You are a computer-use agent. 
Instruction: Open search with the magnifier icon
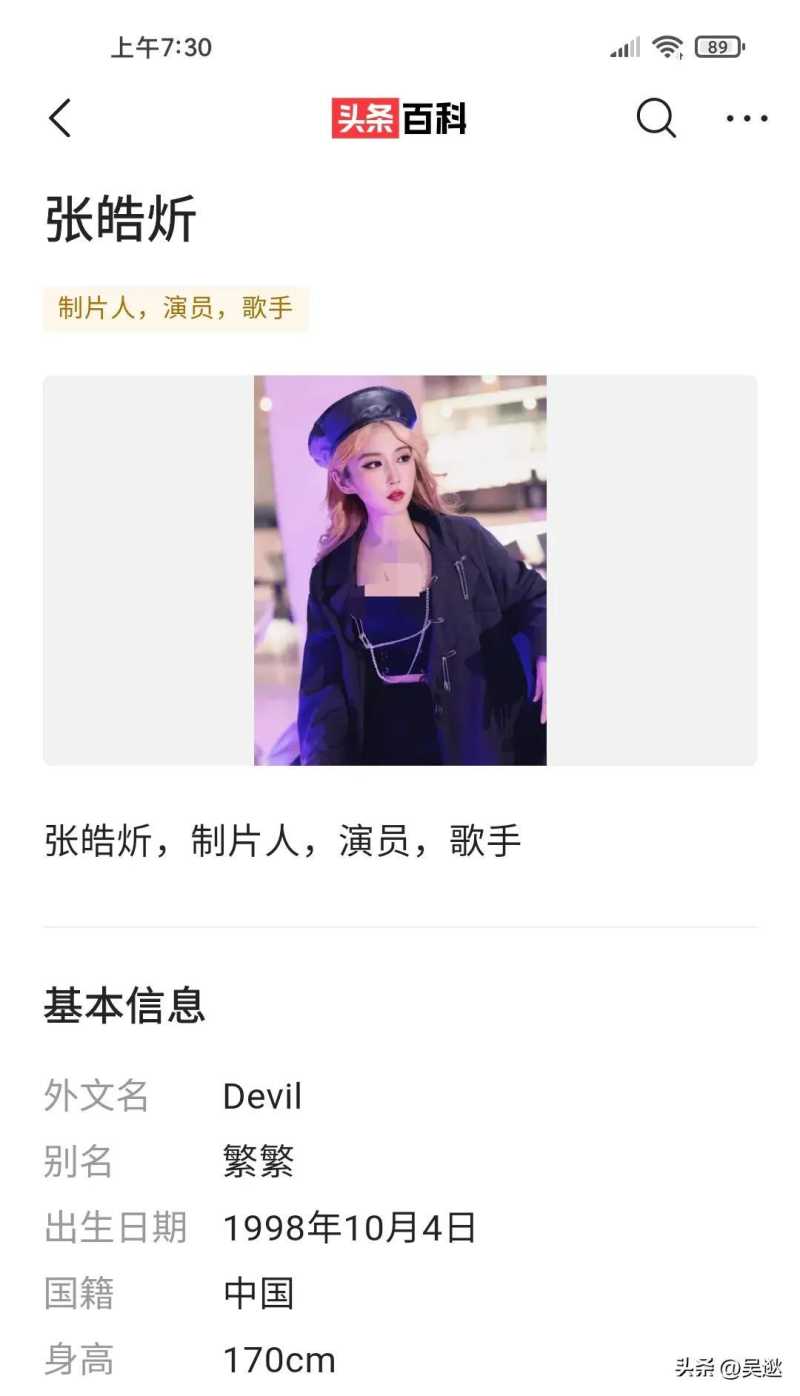656,119
